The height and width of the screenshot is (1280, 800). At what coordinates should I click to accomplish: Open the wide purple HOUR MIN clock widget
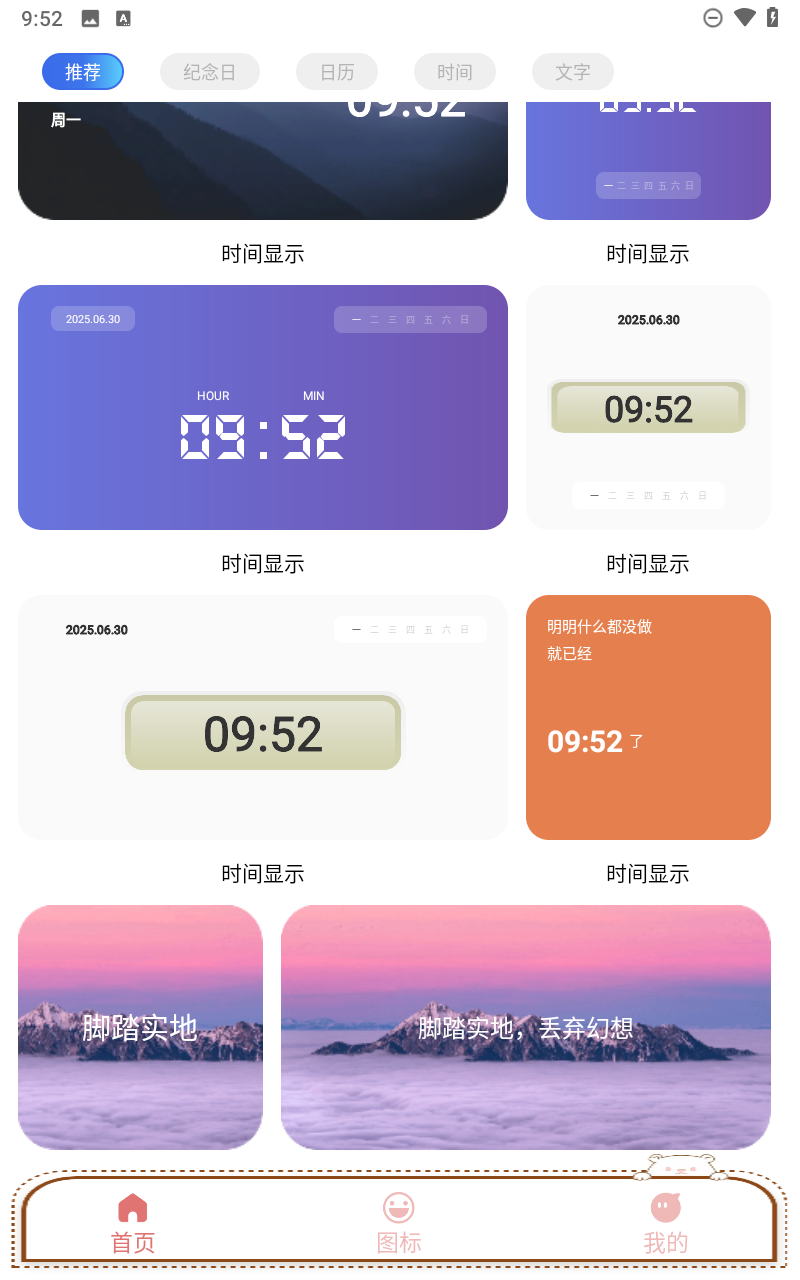pyautogui.click(x=263, y=407)
